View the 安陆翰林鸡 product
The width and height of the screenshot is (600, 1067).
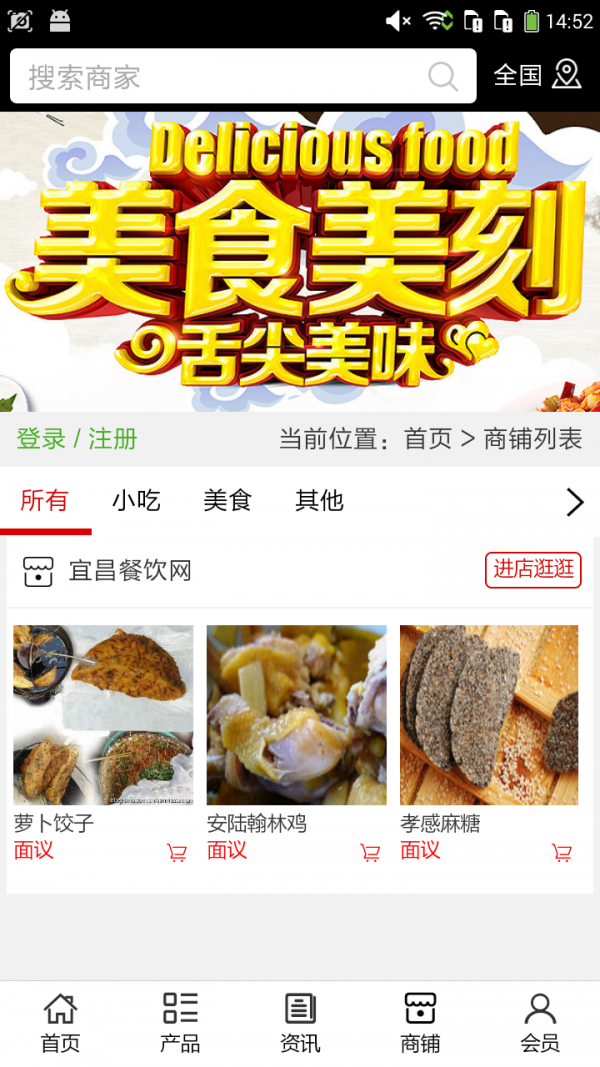(296, 715)
